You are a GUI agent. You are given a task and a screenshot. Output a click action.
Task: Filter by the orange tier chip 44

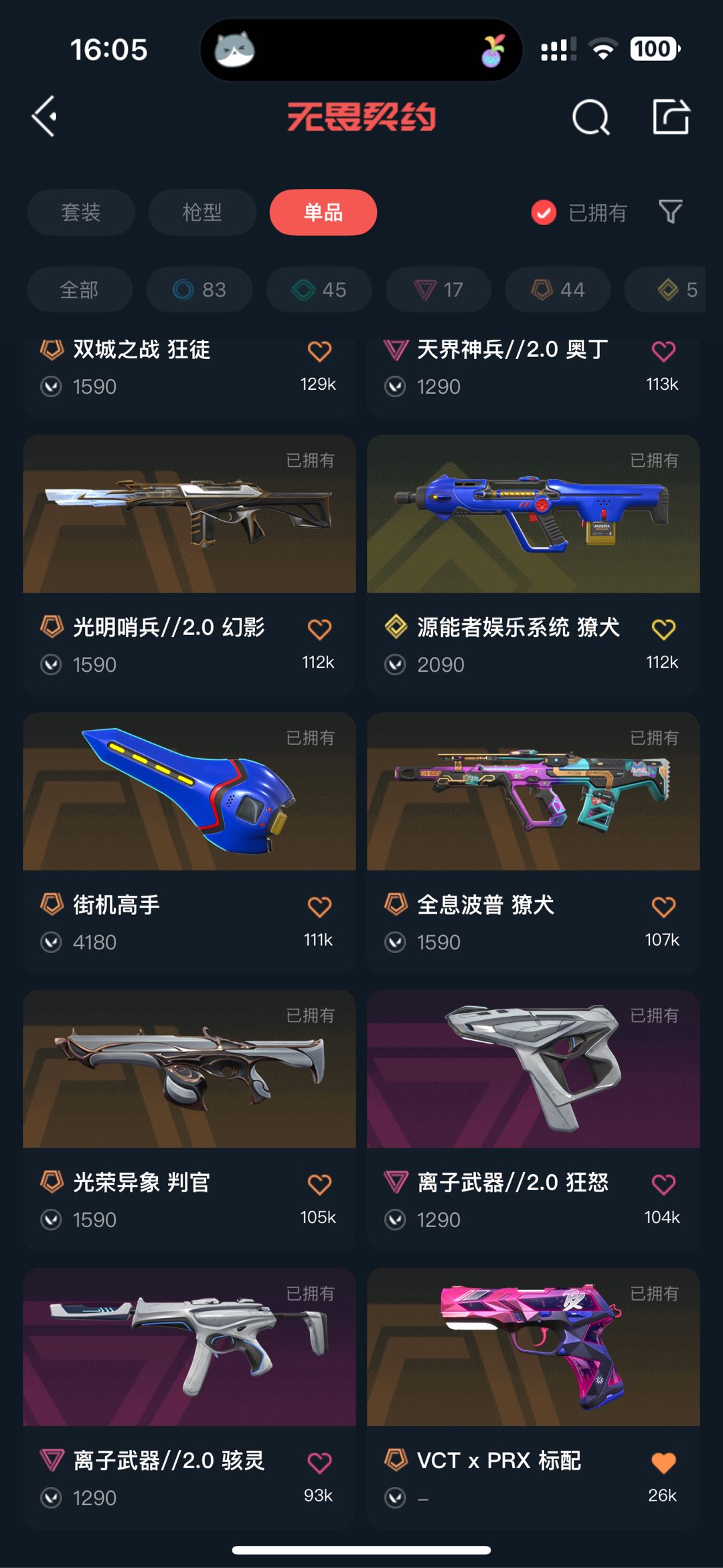[558, 289]
